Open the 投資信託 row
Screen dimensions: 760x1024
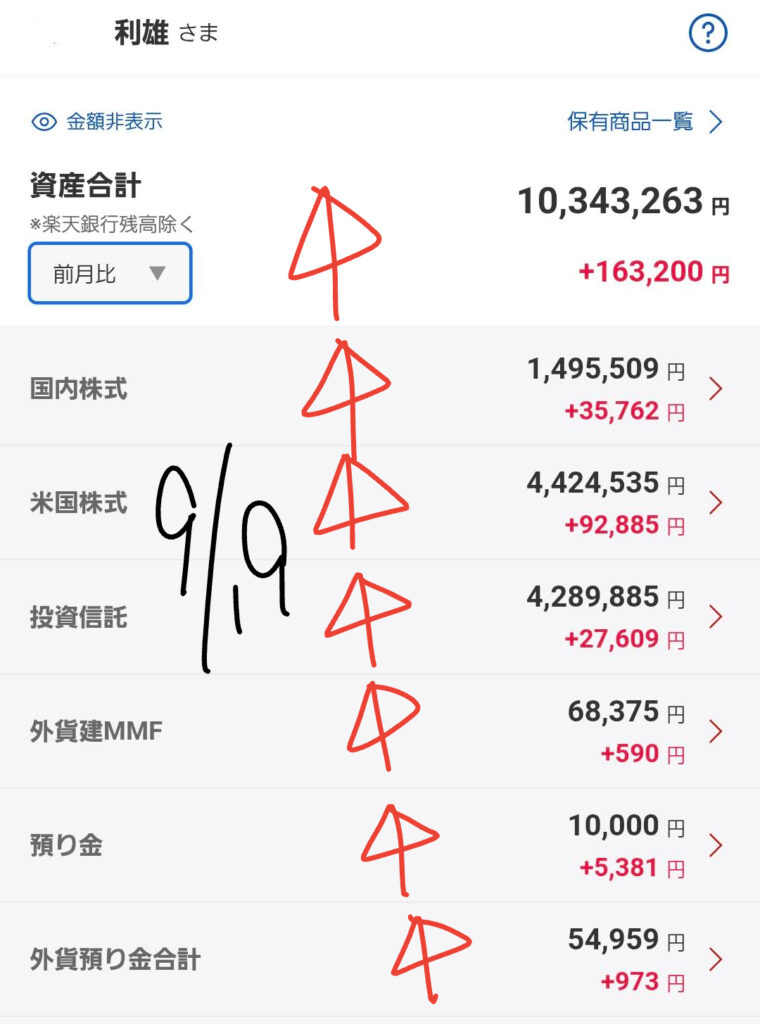click(x=380, y=617)
